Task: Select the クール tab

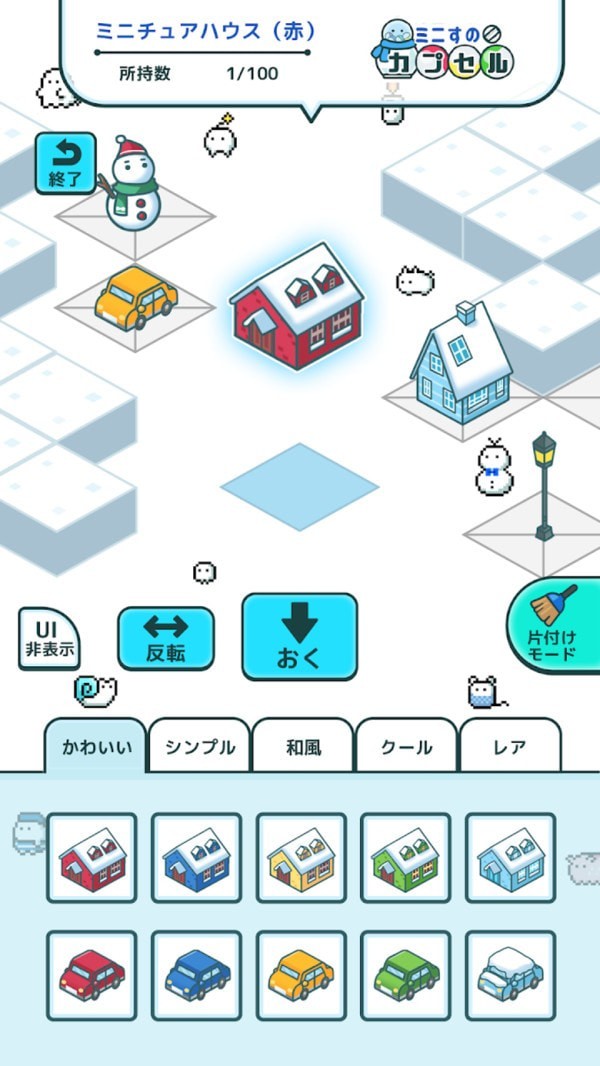Action: [407, 747]
